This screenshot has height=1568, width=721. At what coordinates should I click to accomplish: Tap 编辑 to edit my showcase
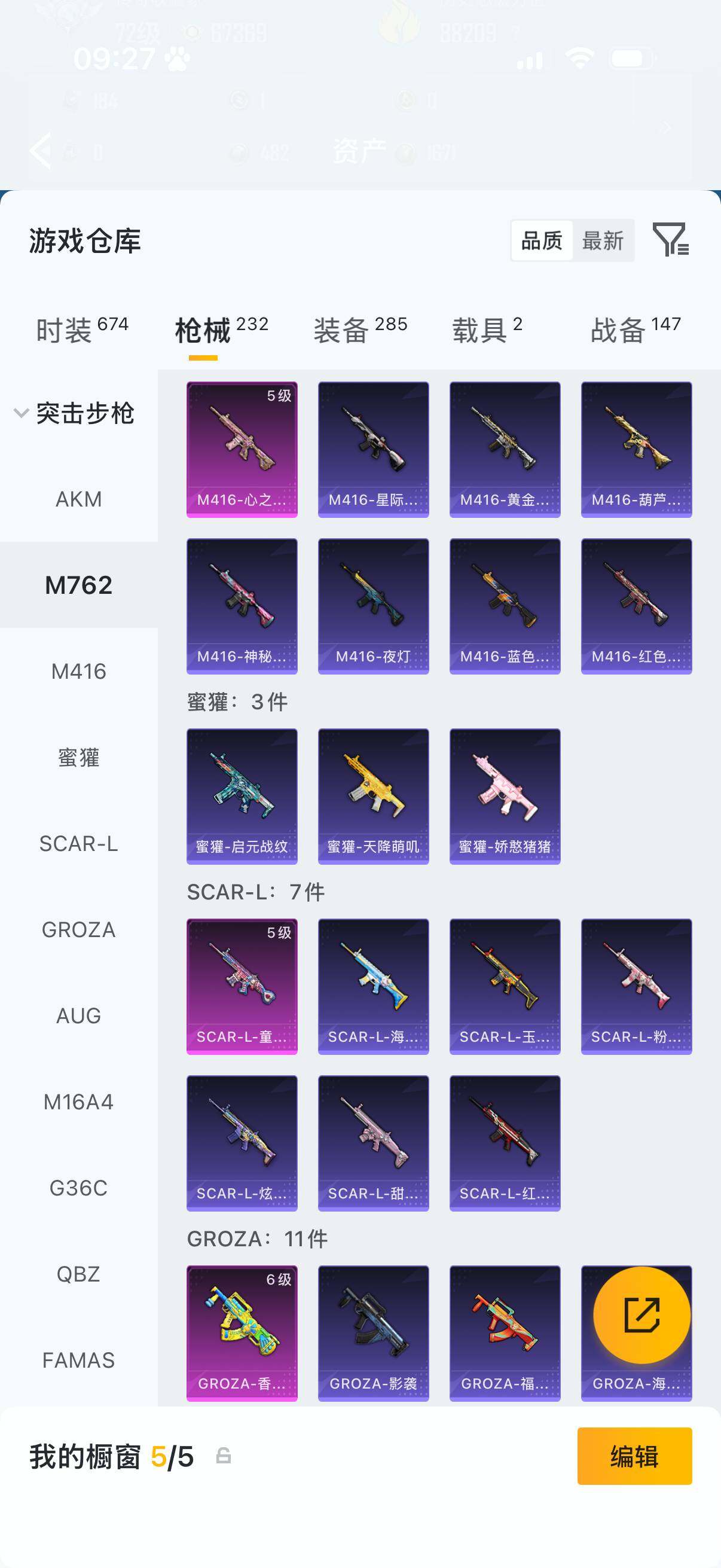tap(634, 1456)
